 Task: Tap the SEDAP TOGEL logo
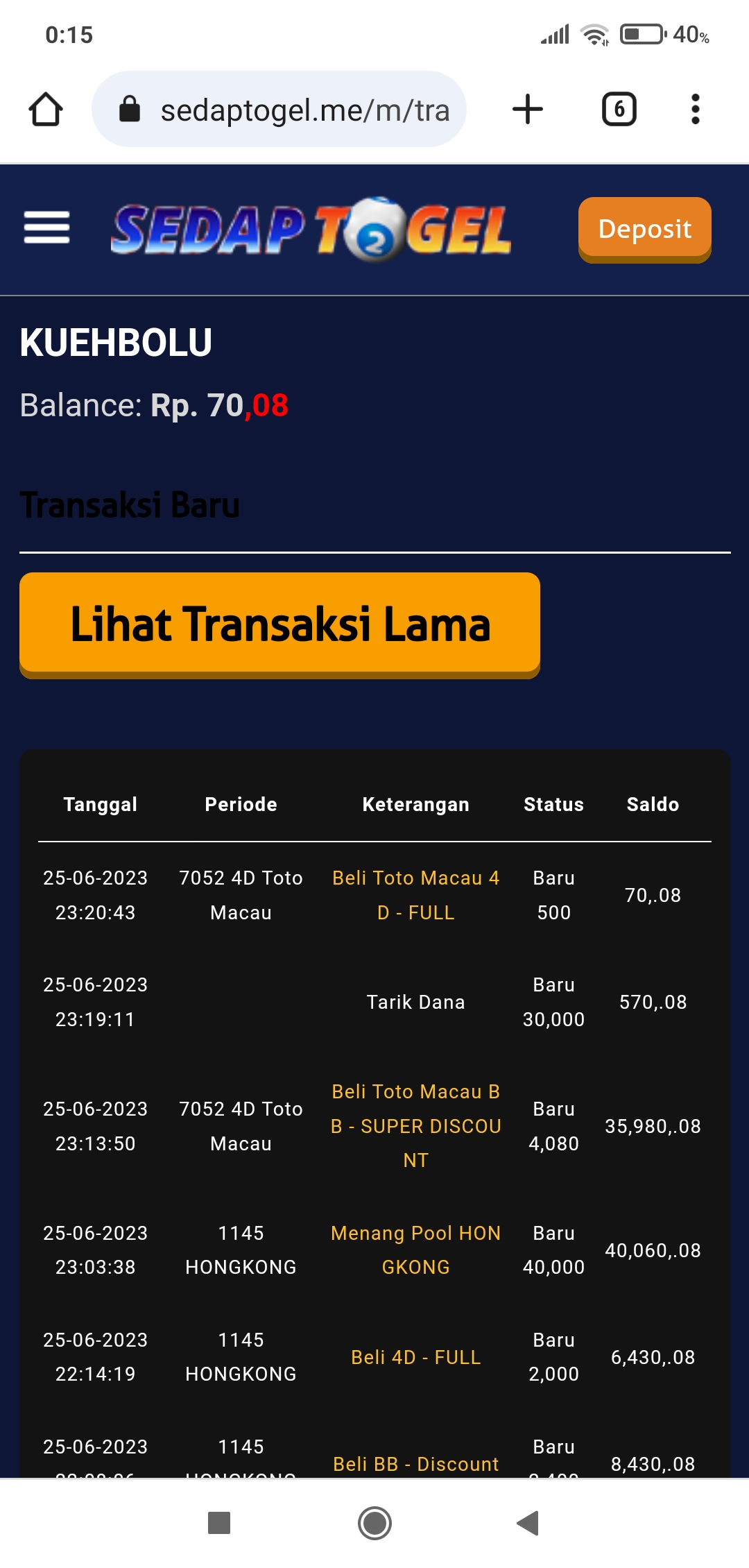click(311, 229)
